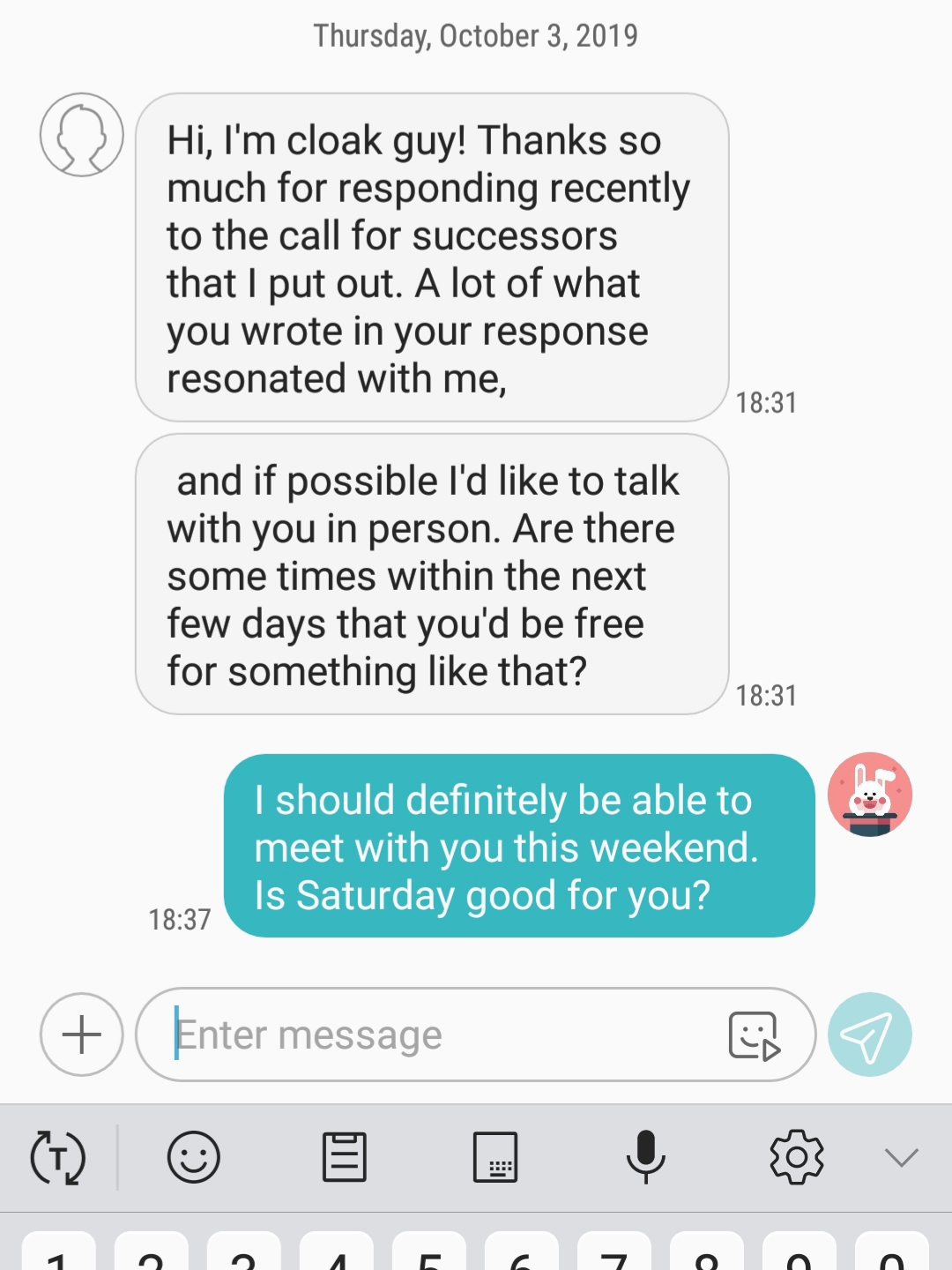Viewport: 952px width, 1270px height.
Task: Open the sender's blank contact avatar
Action: pos(82,135)
